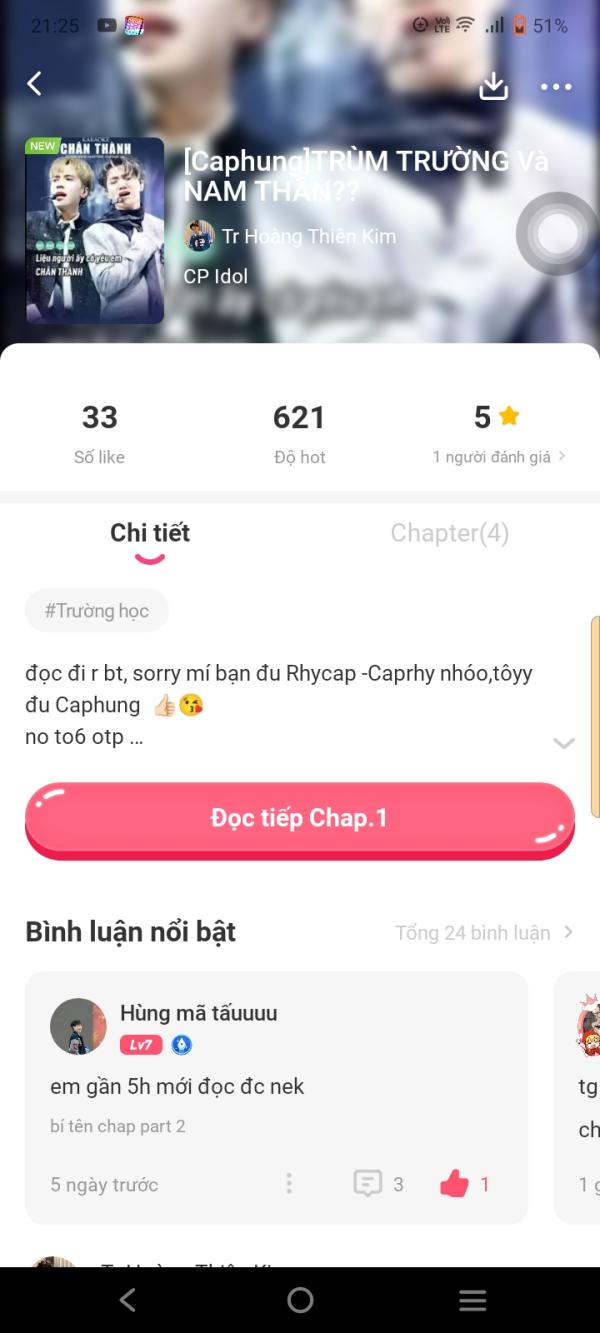The width and height of the screenshot is (600, 1333).
Task: Expand the story description
Action: [x=564, y=743]
